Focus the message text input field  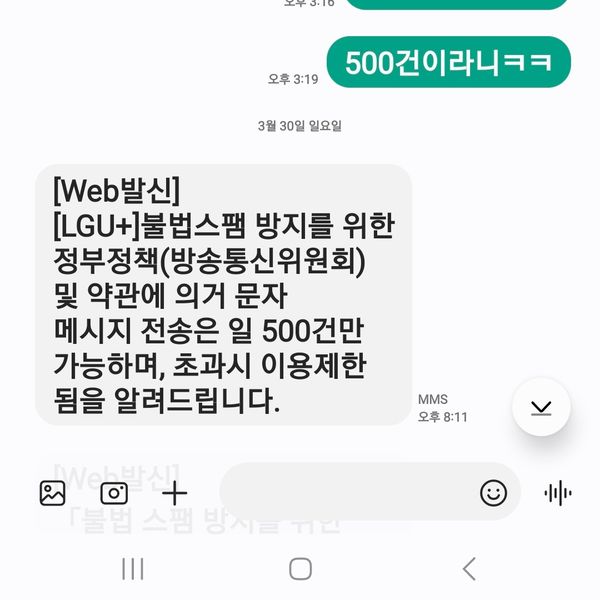tap(345, 492)
